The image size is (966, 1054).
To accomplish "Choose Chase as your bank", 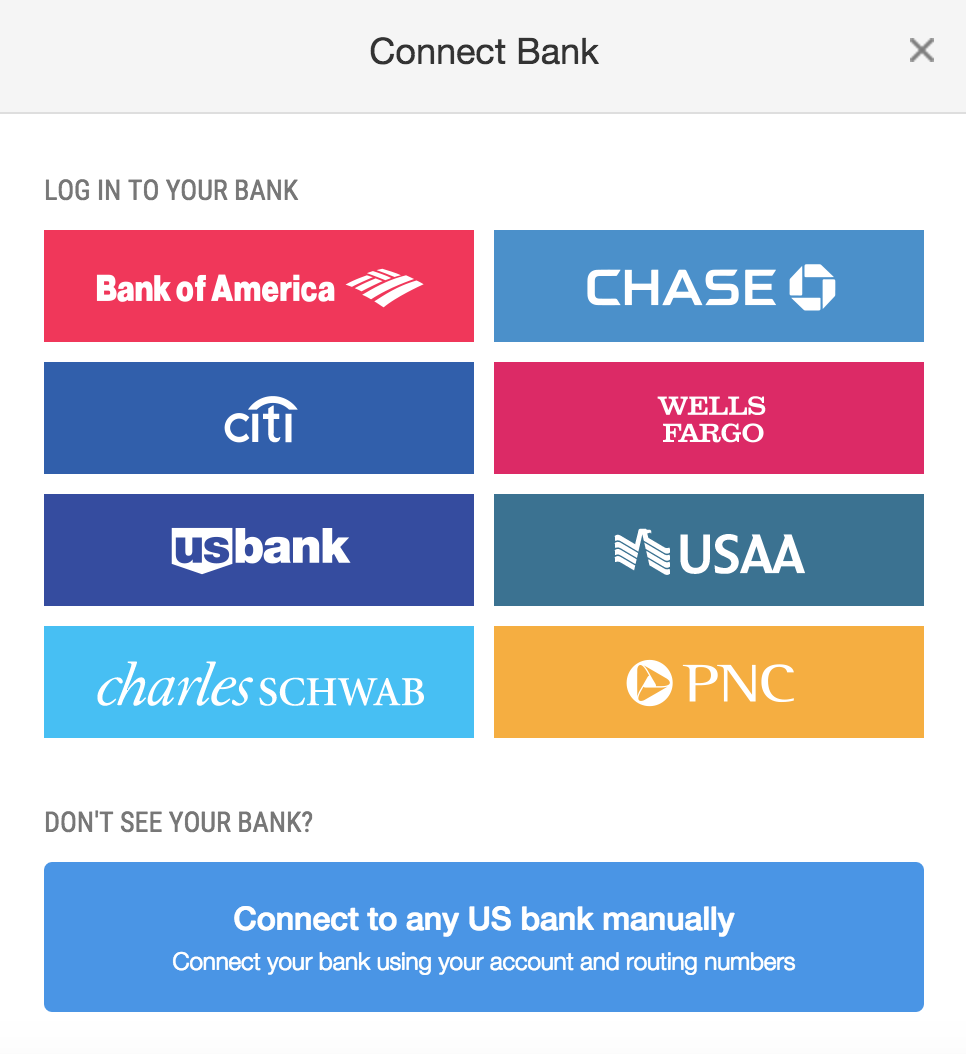I will click(x=709, y=286).
